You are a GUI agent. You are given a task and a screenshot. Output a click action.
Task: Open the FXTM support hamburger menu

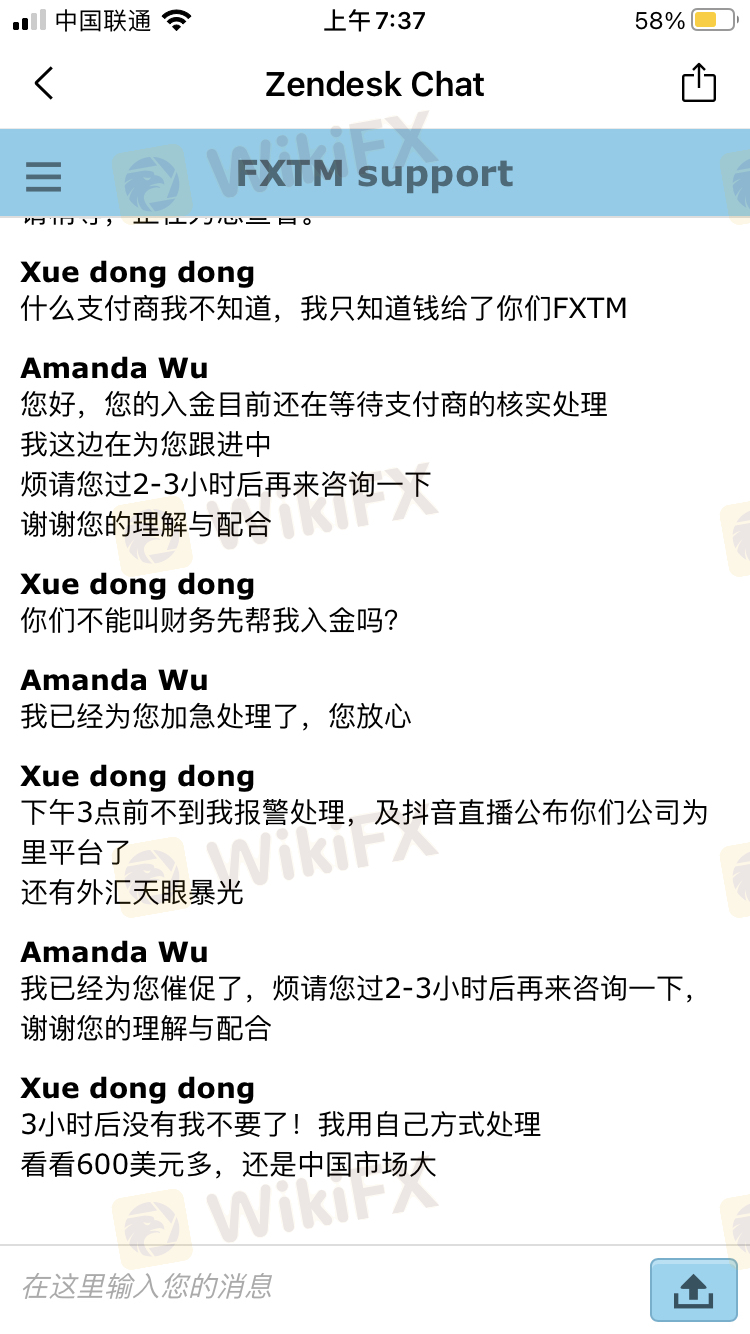click(x=43, y=177)
